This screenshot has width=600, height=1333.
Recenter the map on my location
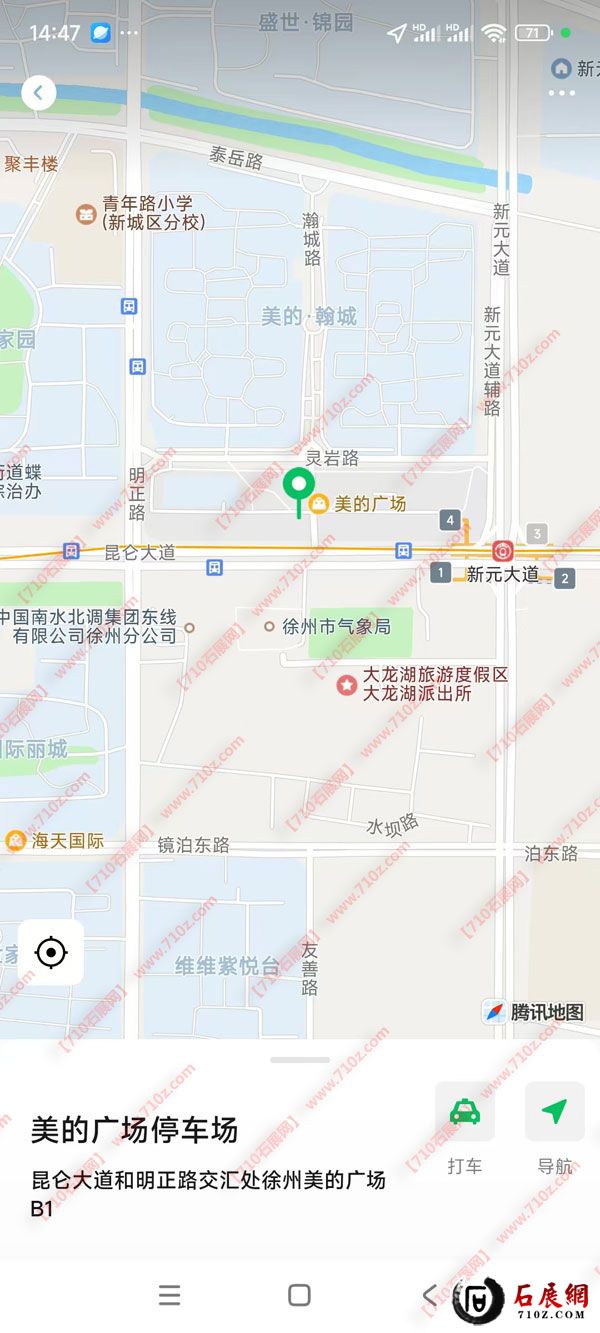(x=51, y=952)
